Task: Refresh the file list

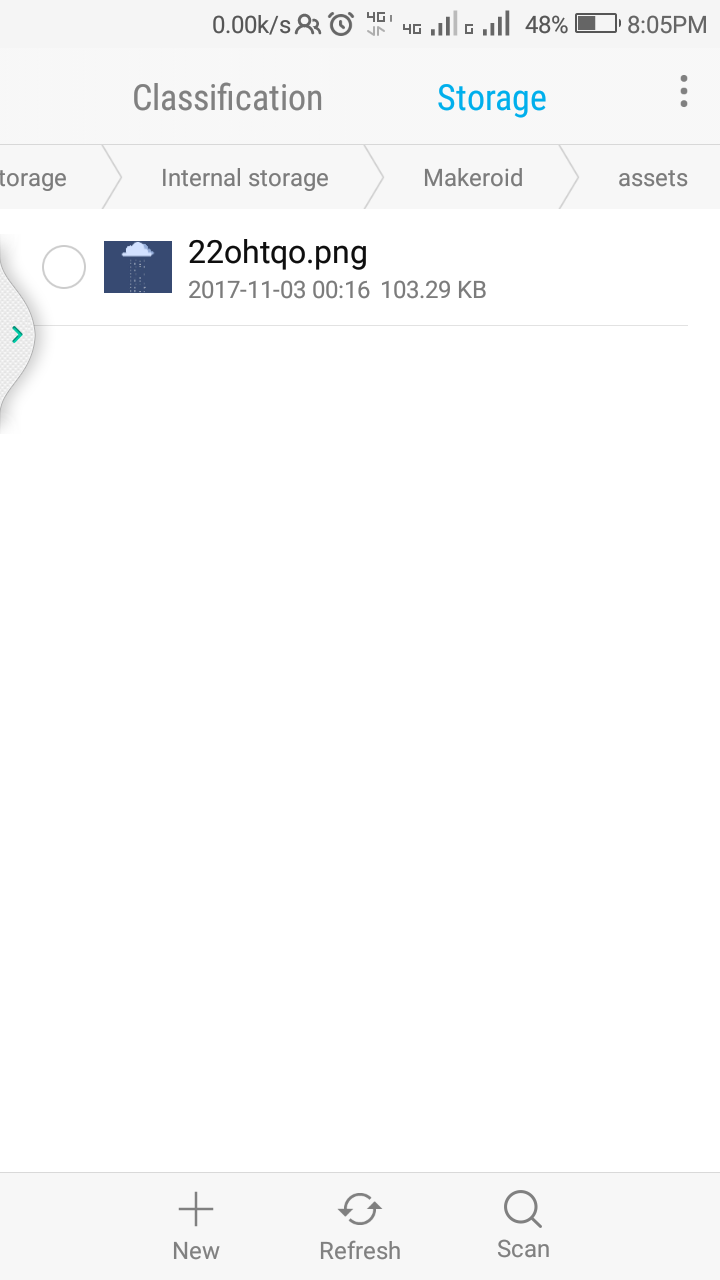Action: point(360,1226)
